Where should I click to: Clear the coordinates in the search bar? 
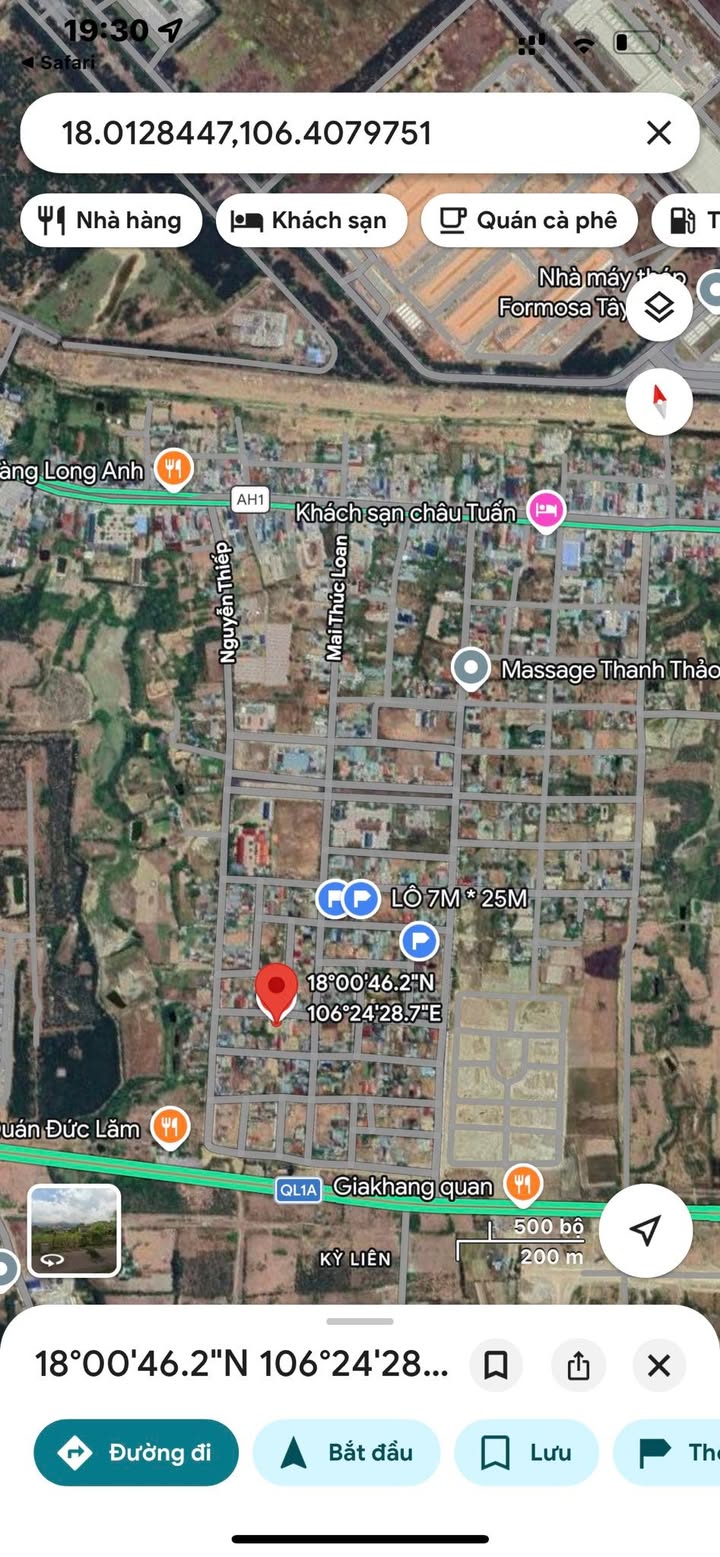tap(658, 132)
